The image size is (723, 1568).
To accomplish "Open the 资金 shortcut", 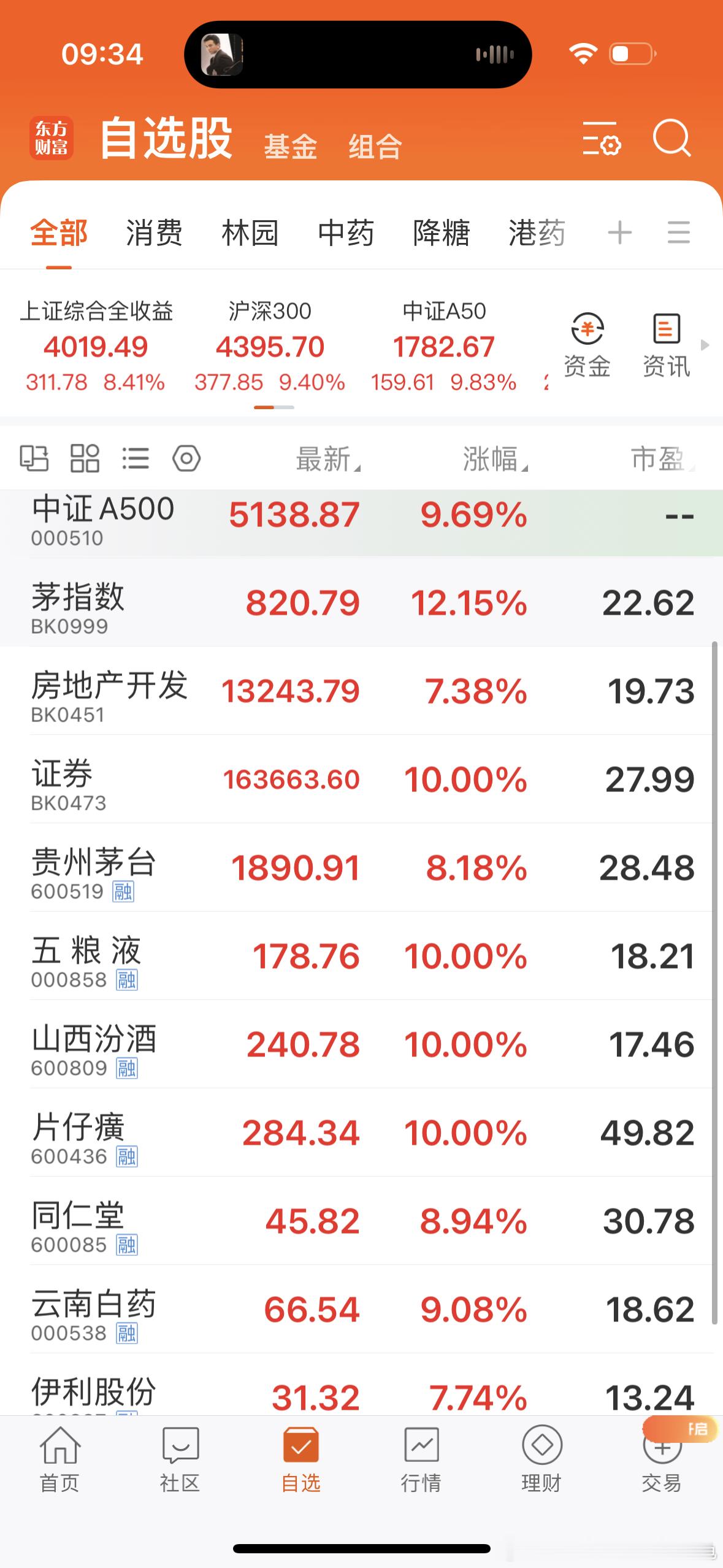I will click(x=587, y=345).
